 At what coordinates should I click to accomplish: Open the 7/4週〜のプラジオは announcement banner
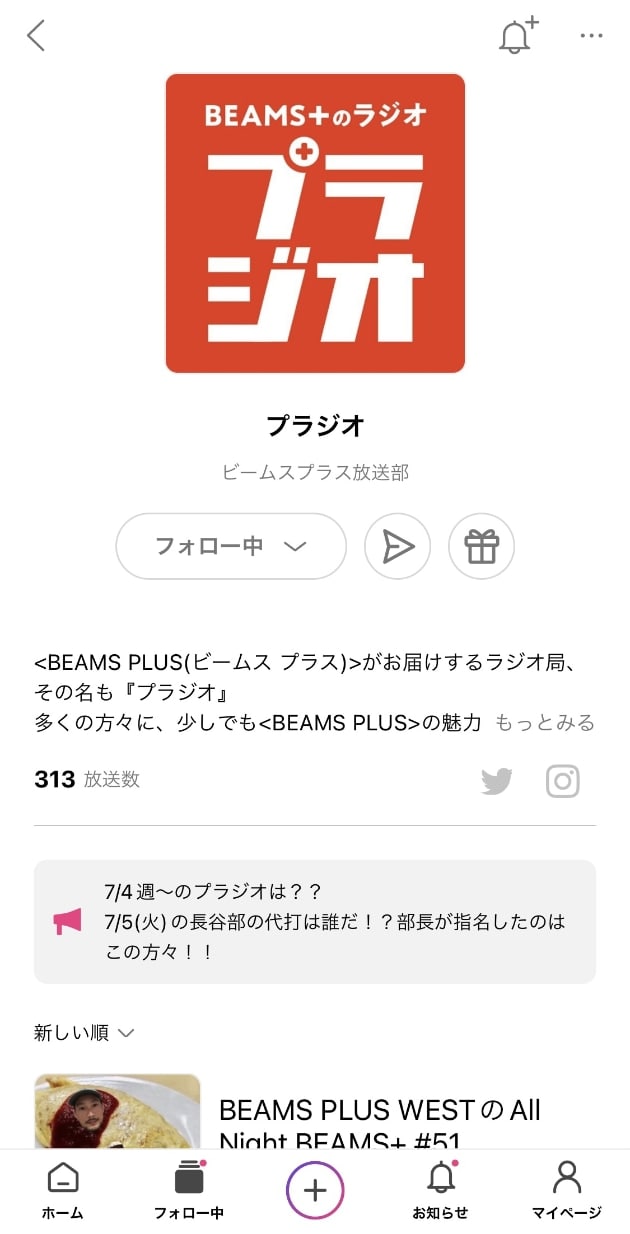pyautogui.click(x=315, y=921)
